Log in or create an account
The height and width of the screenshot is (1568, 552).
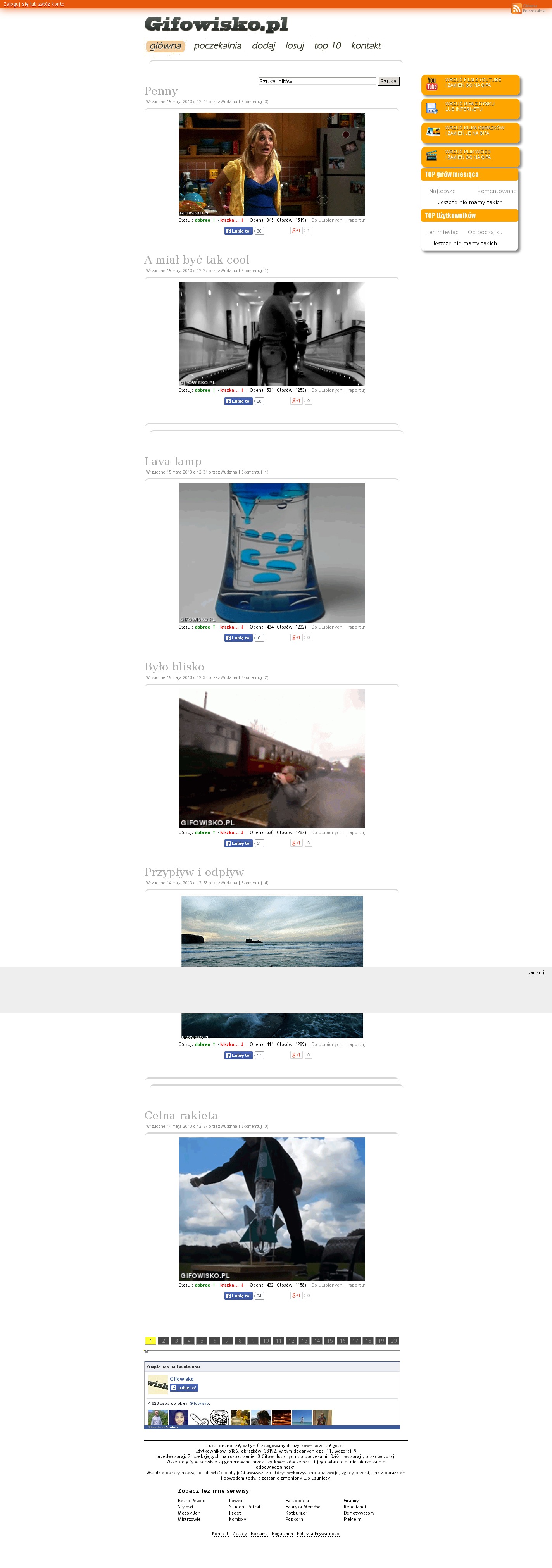pyautogui.click(x=34, y=4)
